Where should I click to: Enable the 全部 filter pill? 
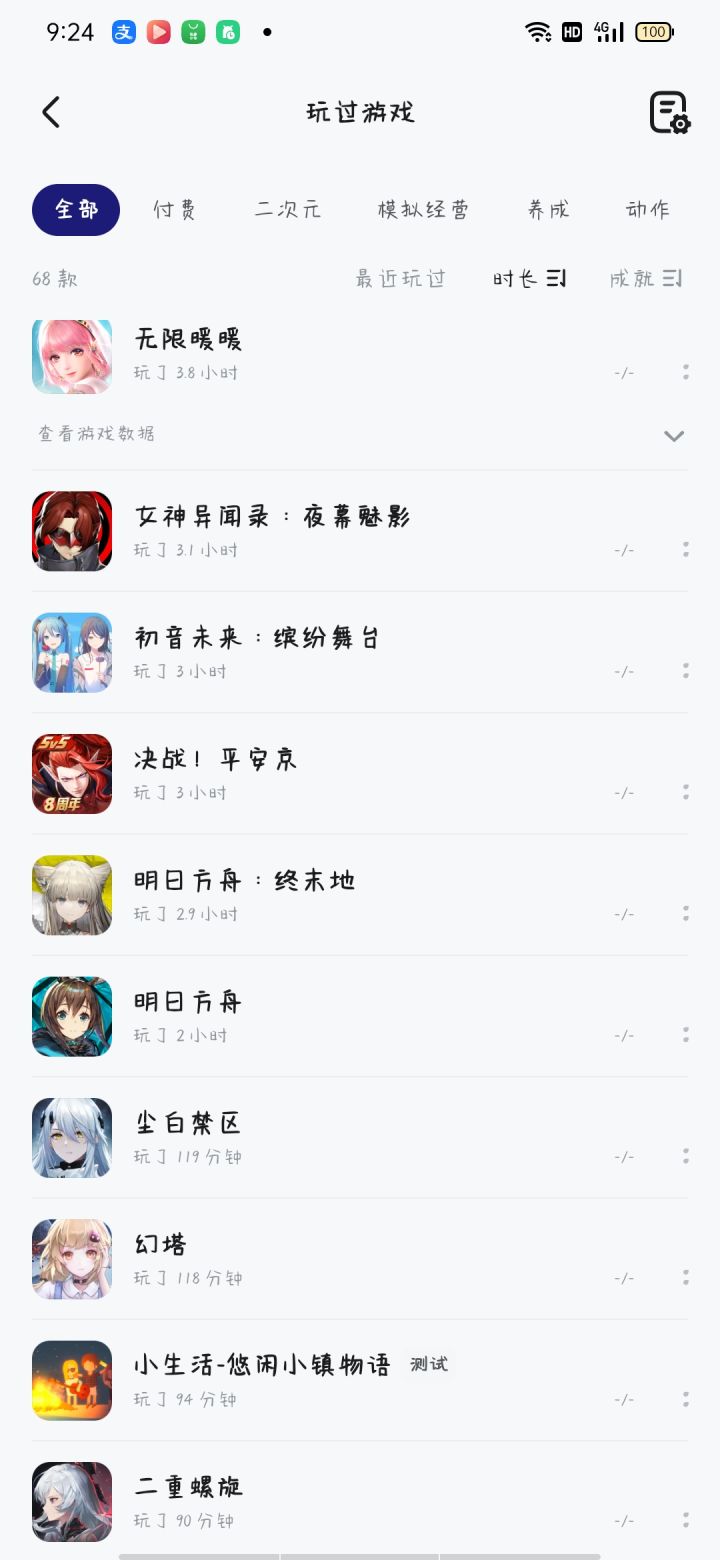(74, 210)
